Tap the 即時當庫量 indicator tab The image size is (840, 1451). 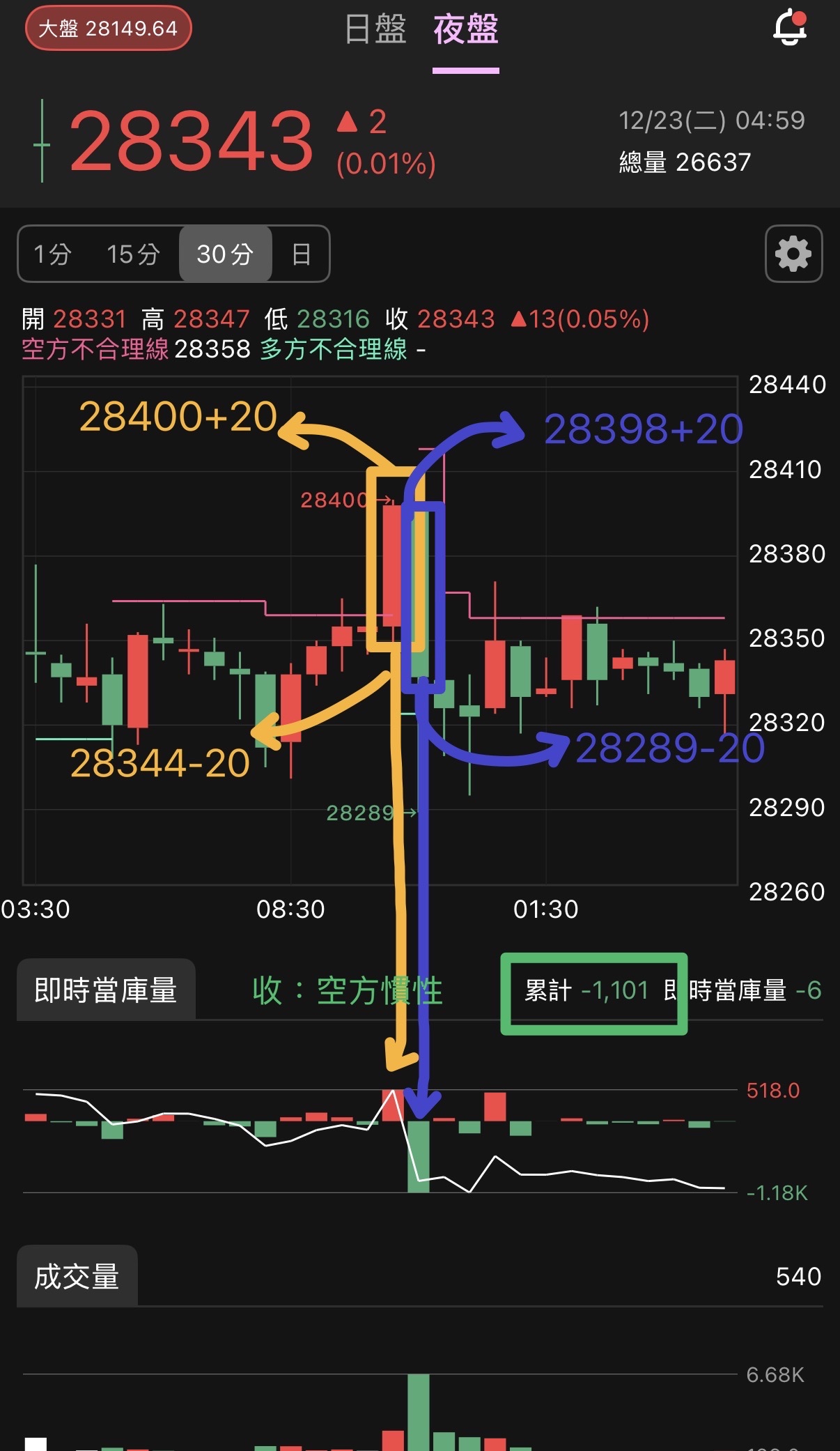click(106, 990)
